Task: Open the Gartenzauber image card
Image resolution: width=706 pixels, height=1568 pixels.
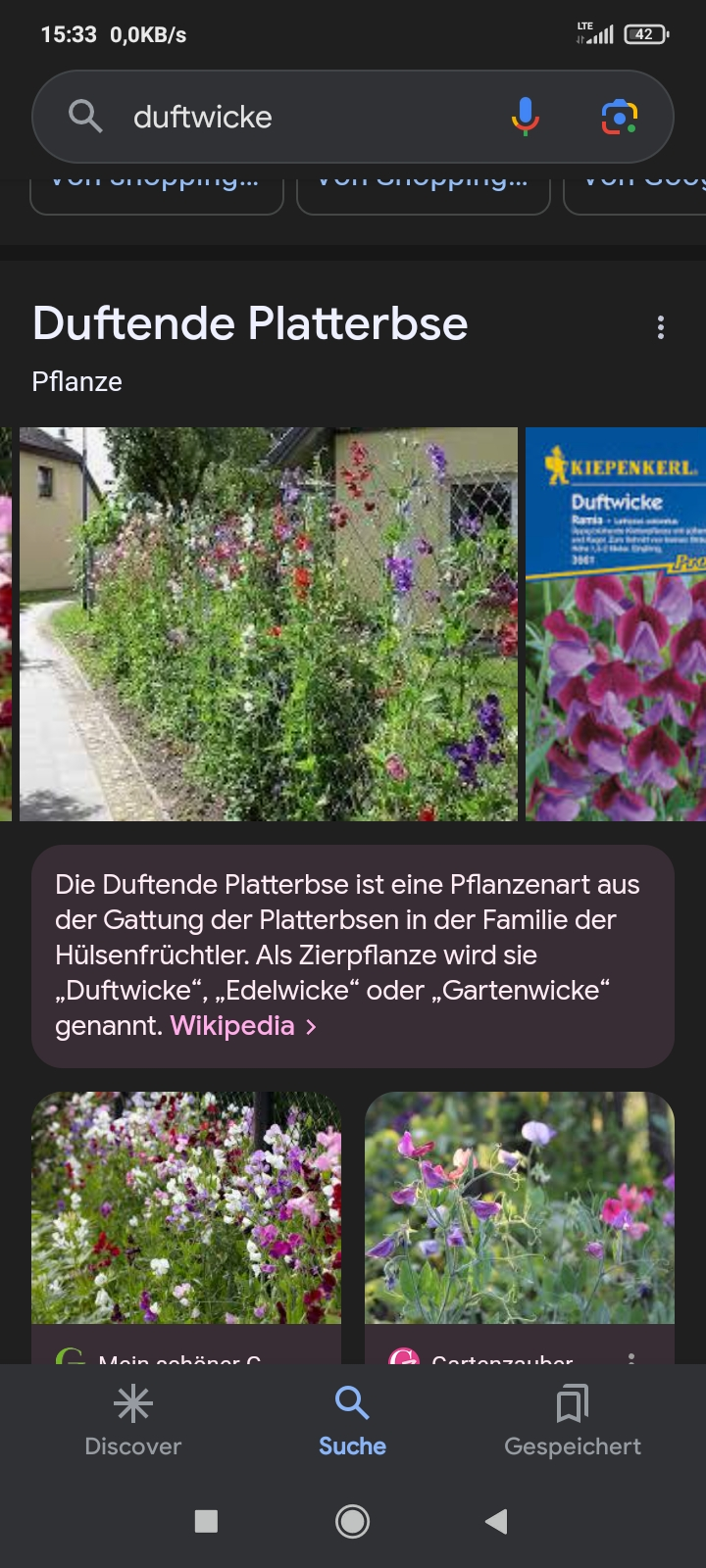Action: click(520, 1208)
